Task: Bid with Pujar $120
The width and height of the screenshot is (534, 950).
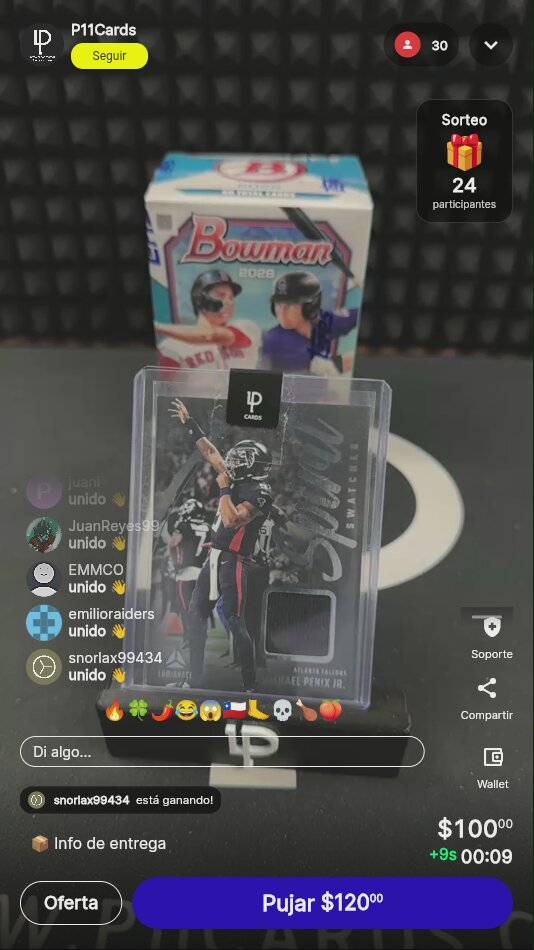Action: [322, 903]
